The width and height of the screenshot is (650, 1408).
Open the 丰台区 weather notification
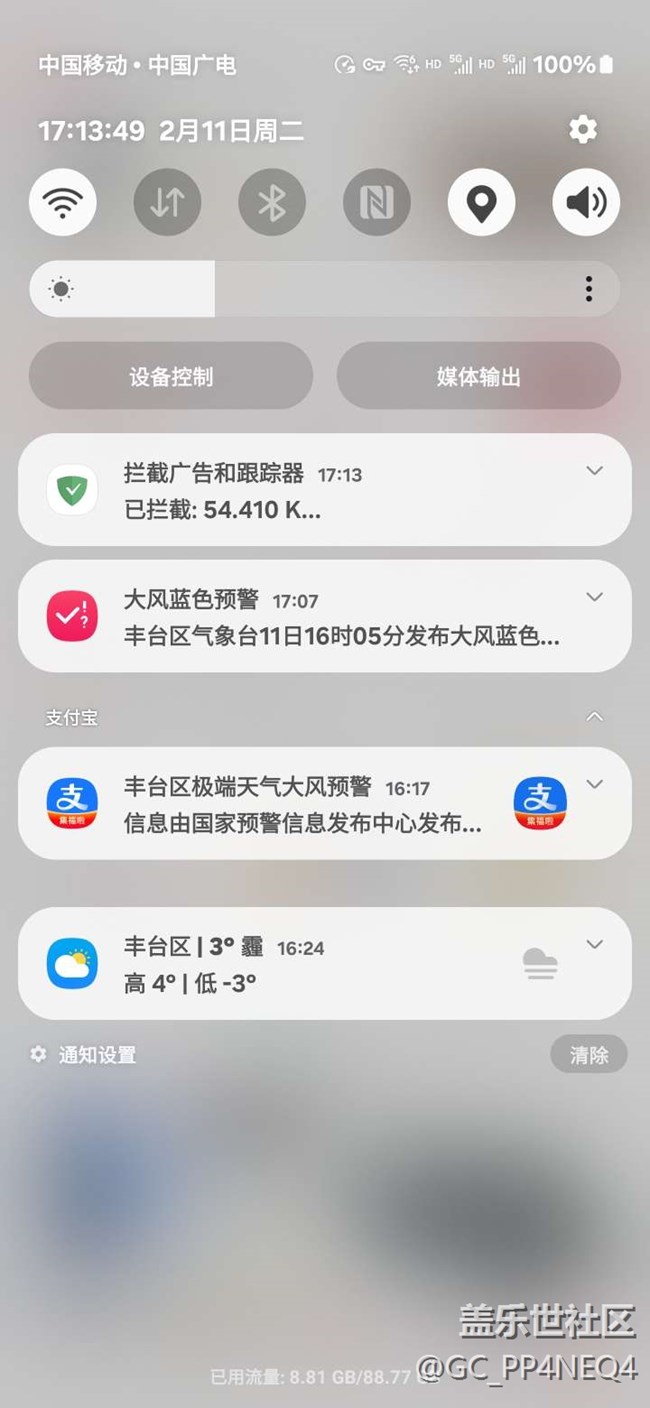pos(300,964)
